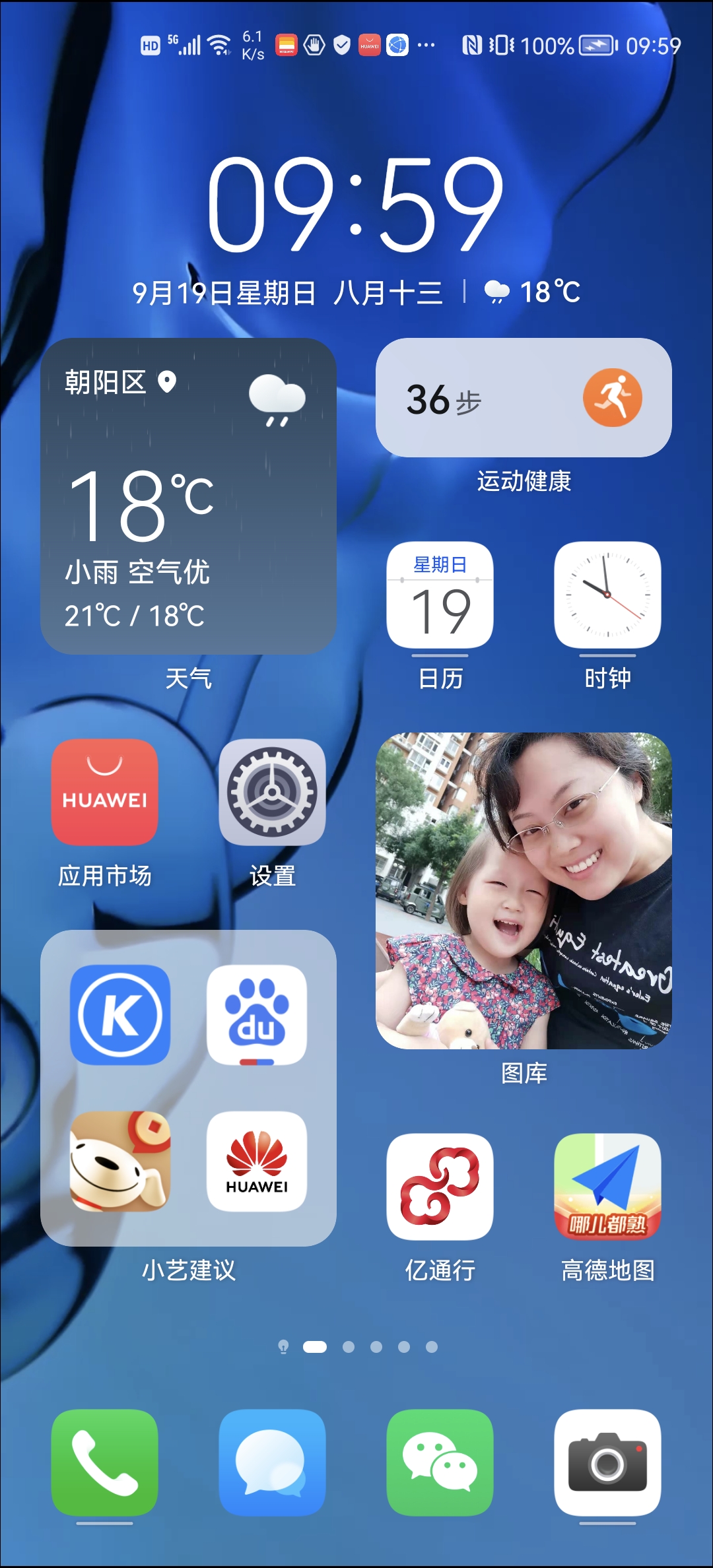
Task: Open the JD dog app suggestion
Action: [120, 1161]
